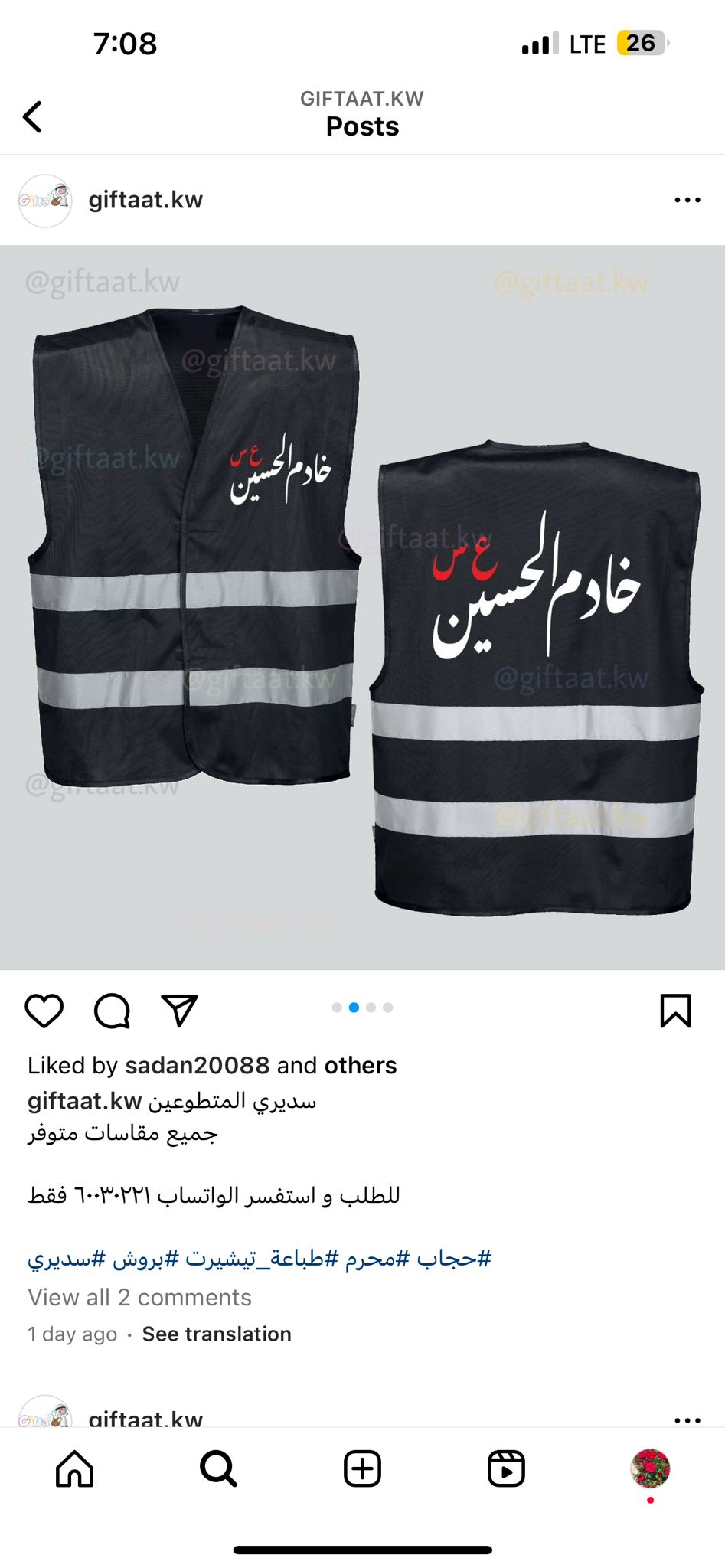Open the comment bubble under the vest post
Screen dimensions: 725x1568
click(x=112, y=1011)
